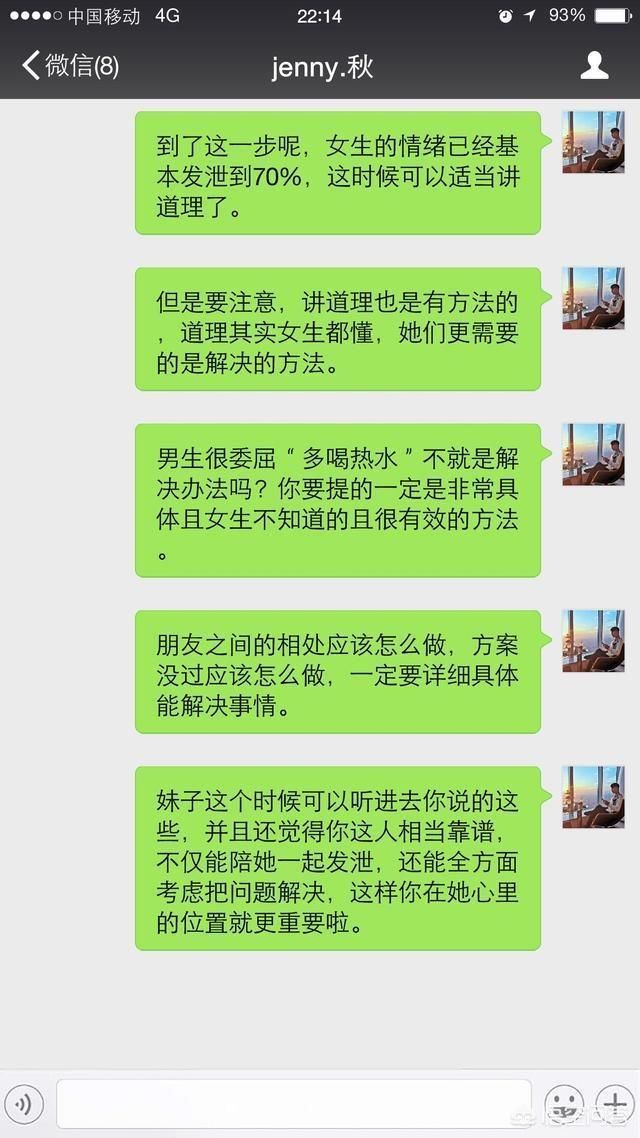This screenshot has width=640, height=1138.
Task: Tap the avatar beside the “到了这一步呢” message
Action: point(593,142)
